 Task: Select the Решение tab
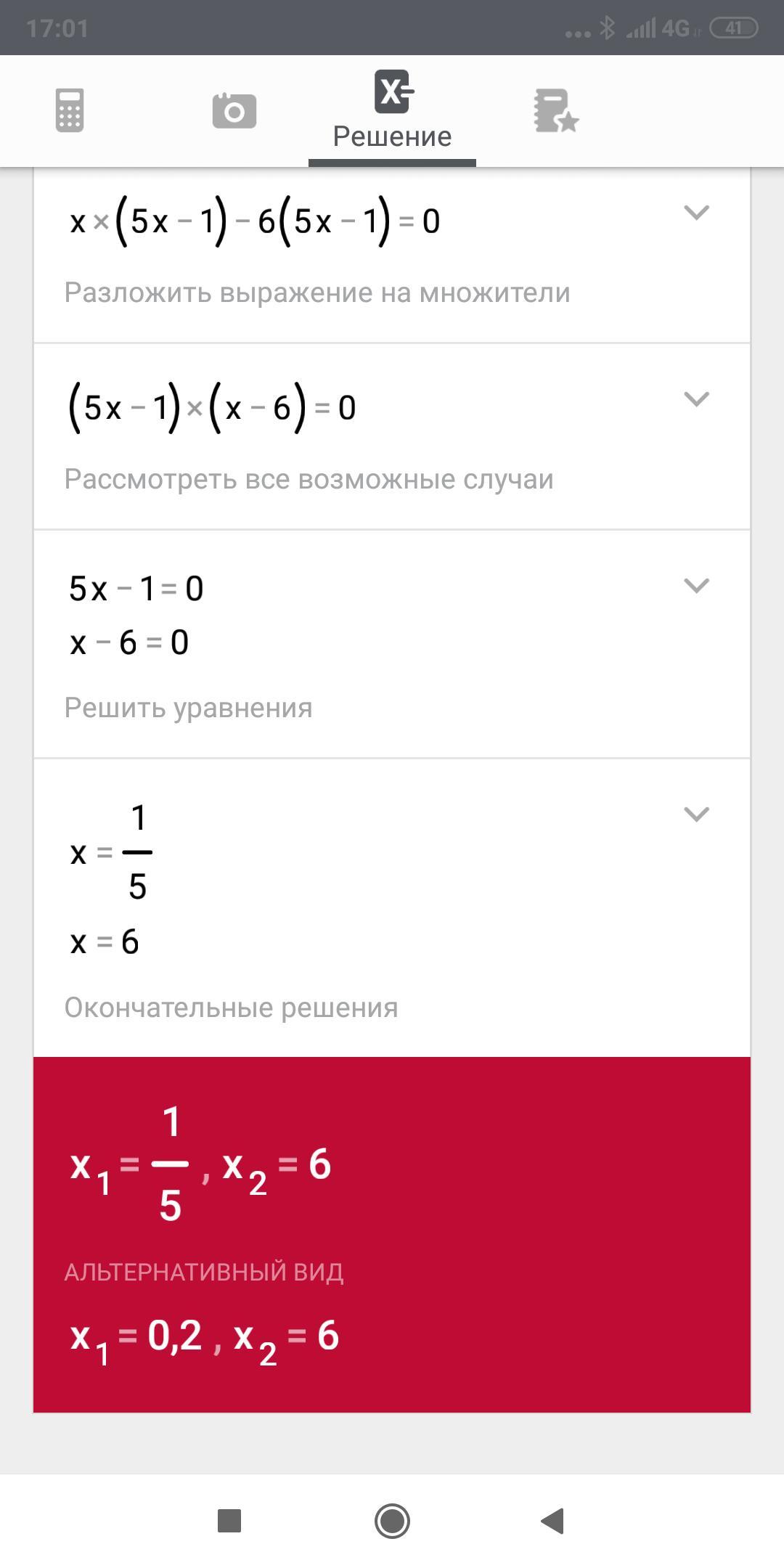(392, 110)
